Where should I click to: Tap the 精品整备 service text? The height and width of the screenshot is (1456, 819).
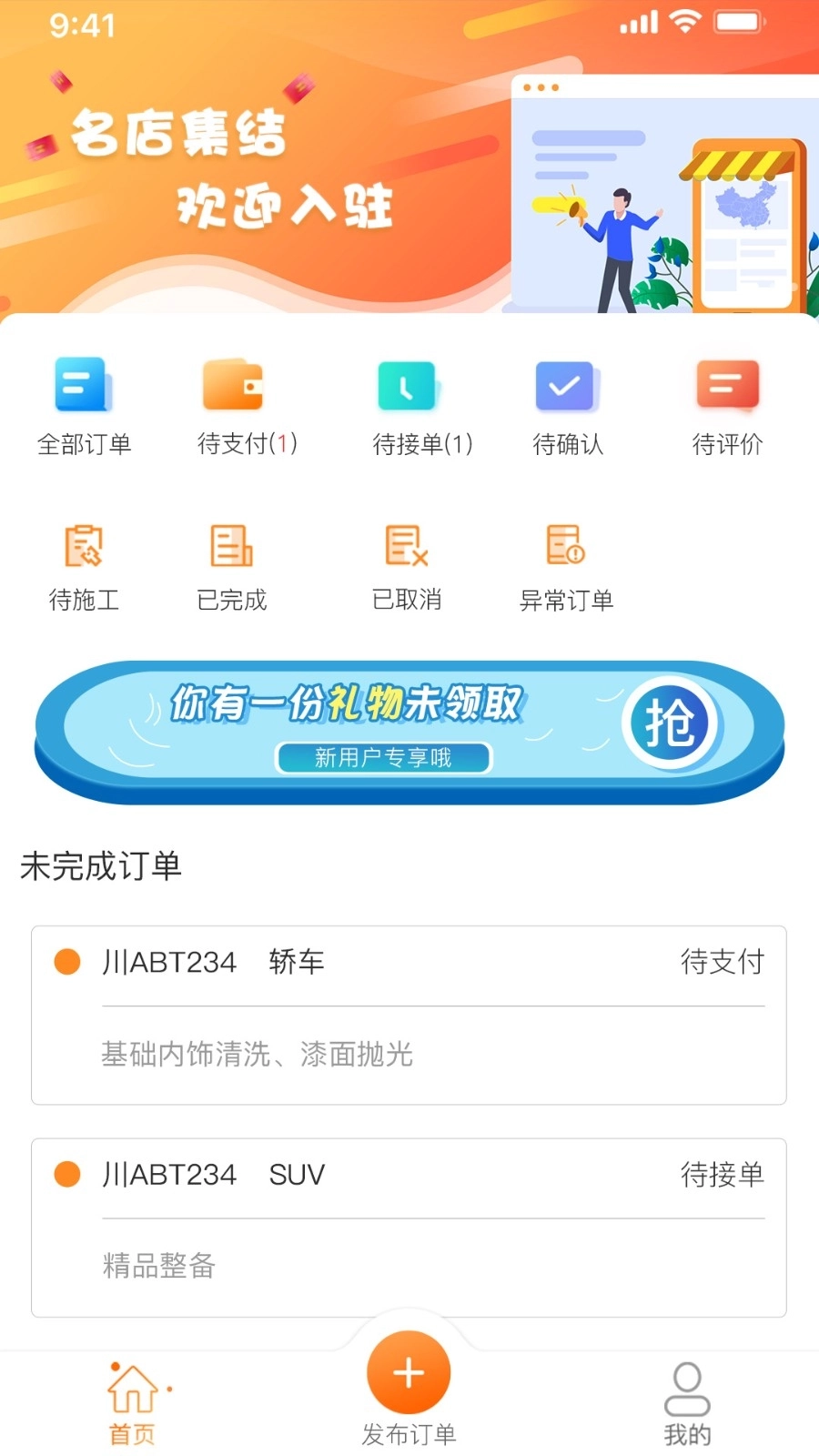click(x=157, y=1267)
